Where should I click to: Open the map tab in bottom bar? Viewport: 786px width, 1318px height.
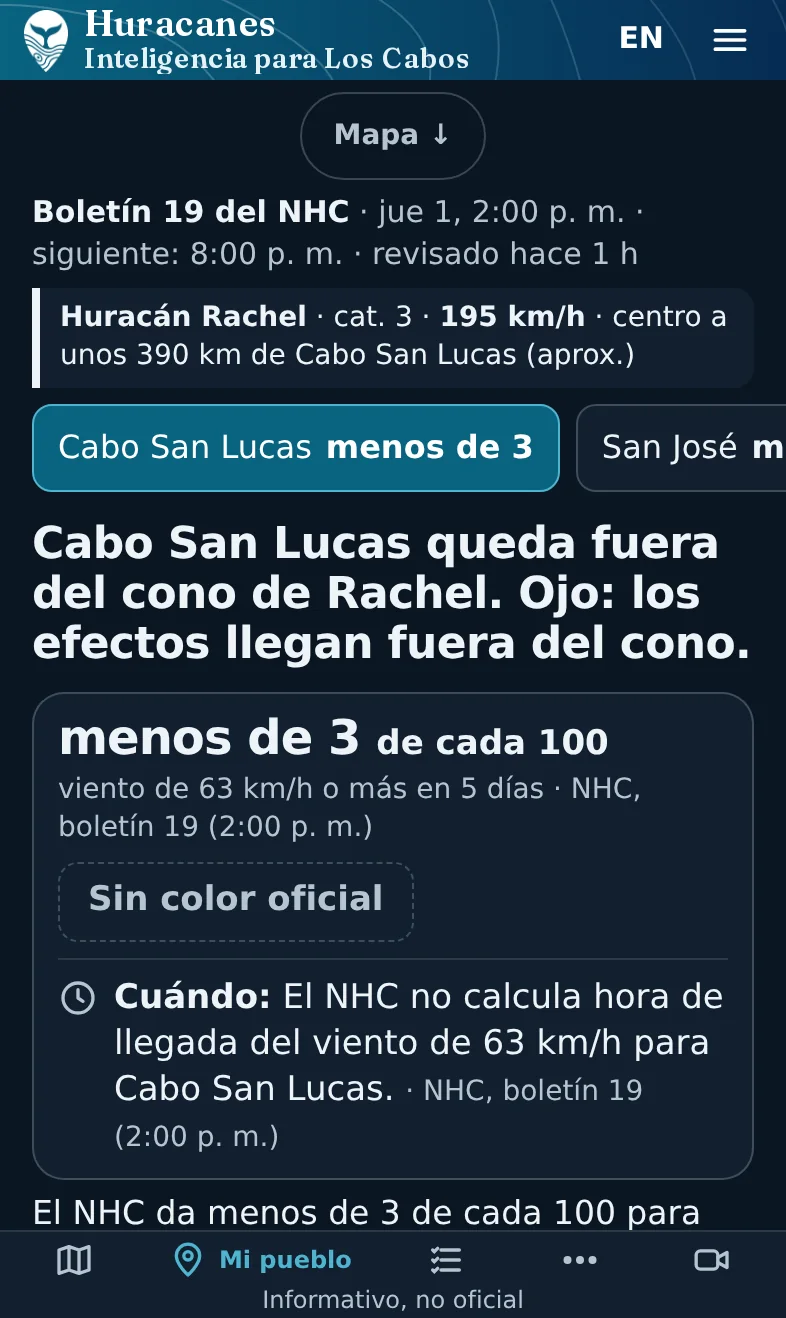coord(74,1260)
